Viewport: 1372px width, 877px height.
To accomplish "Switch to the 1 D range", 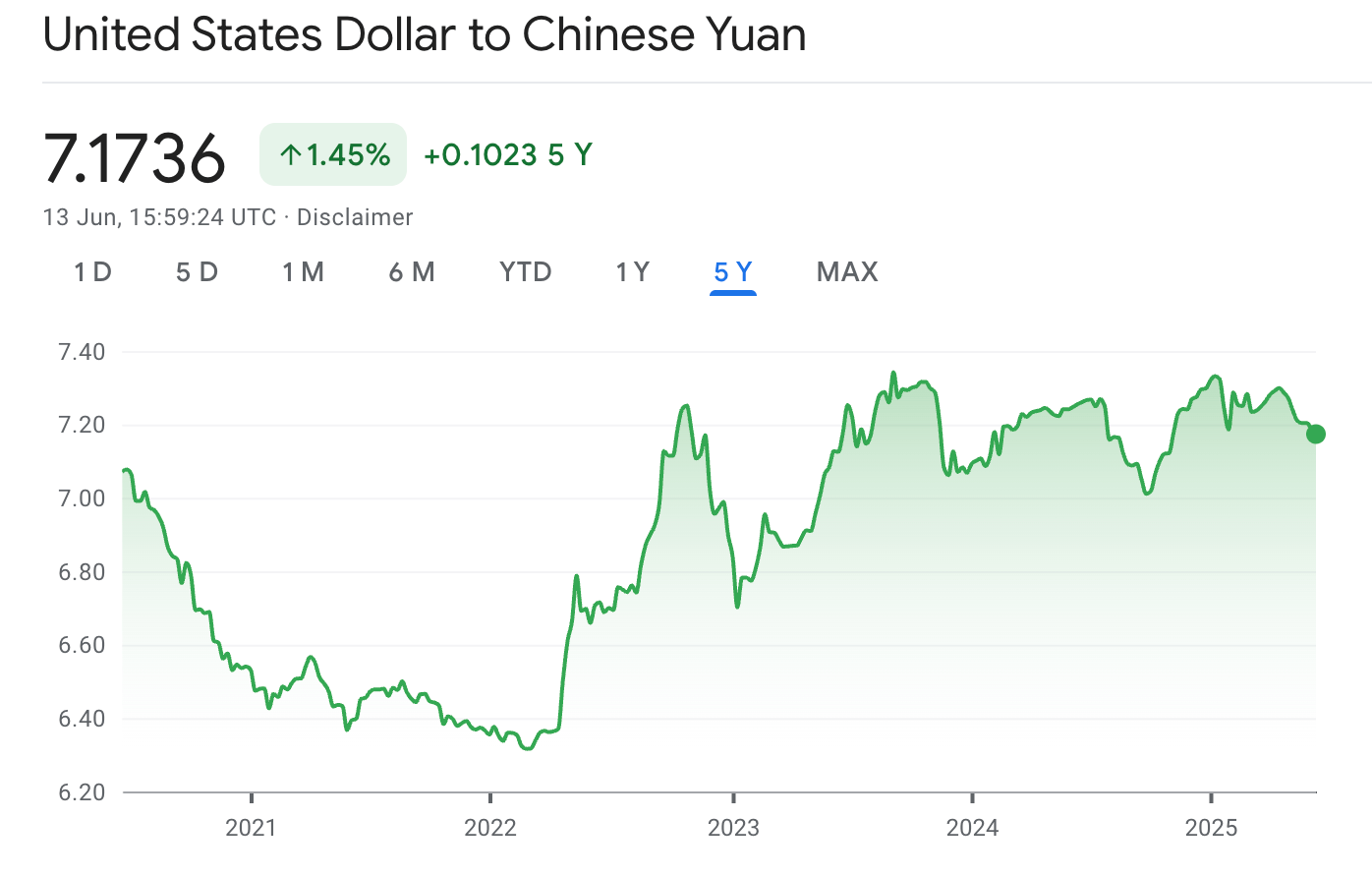I will 93,272.
